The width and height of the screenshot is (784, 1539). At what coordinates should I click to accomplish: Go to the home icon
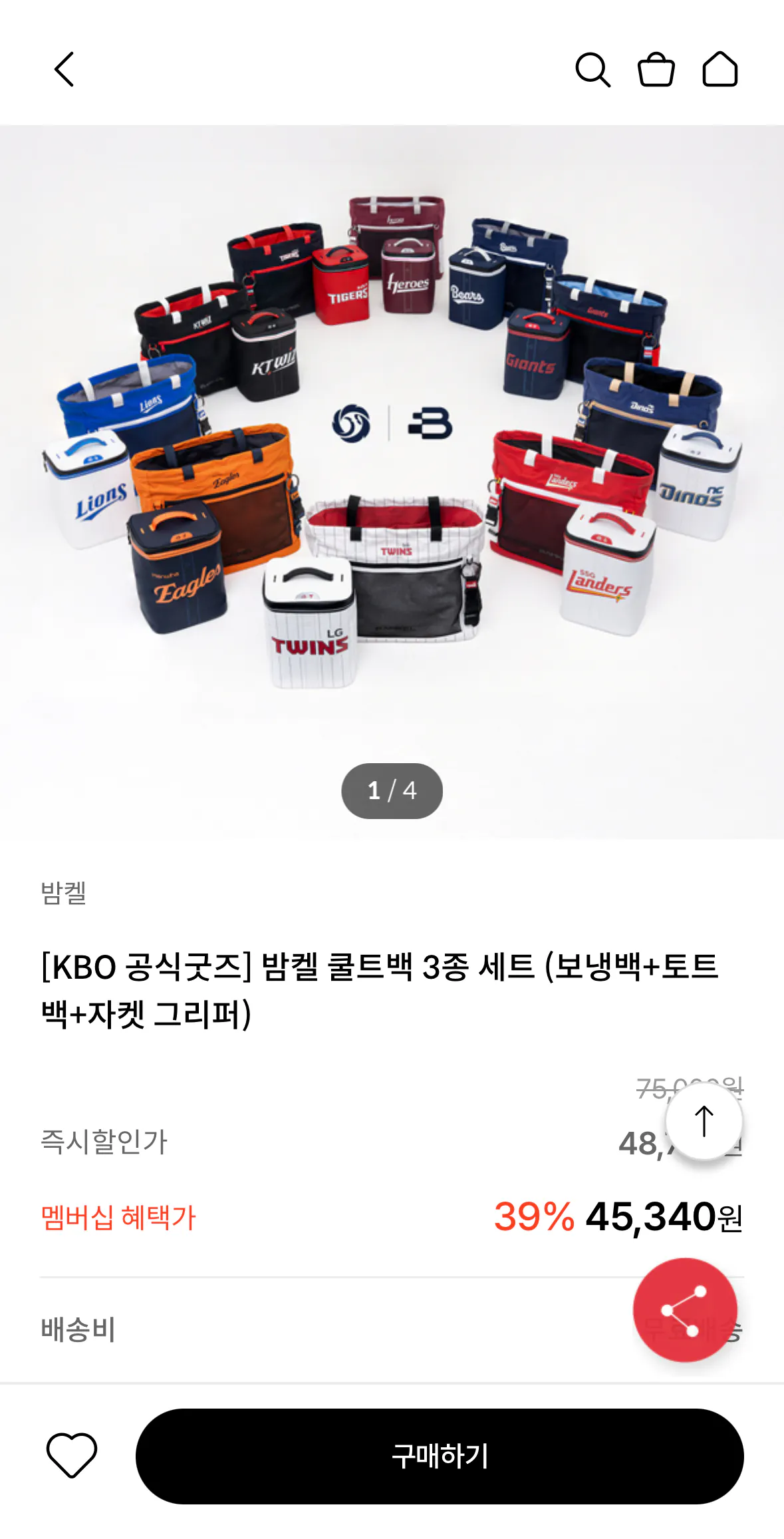coord(720,70)
